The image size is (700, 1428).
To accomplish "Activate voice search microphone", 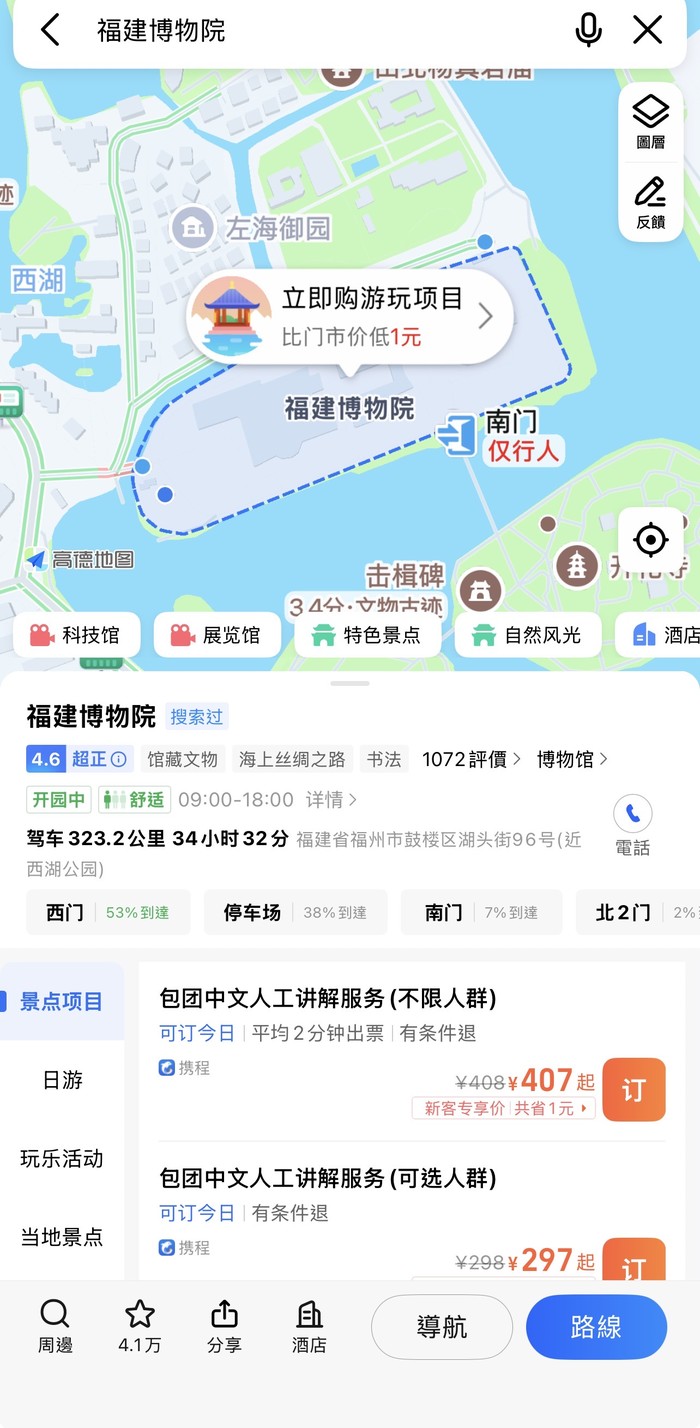I will (589, 31).
